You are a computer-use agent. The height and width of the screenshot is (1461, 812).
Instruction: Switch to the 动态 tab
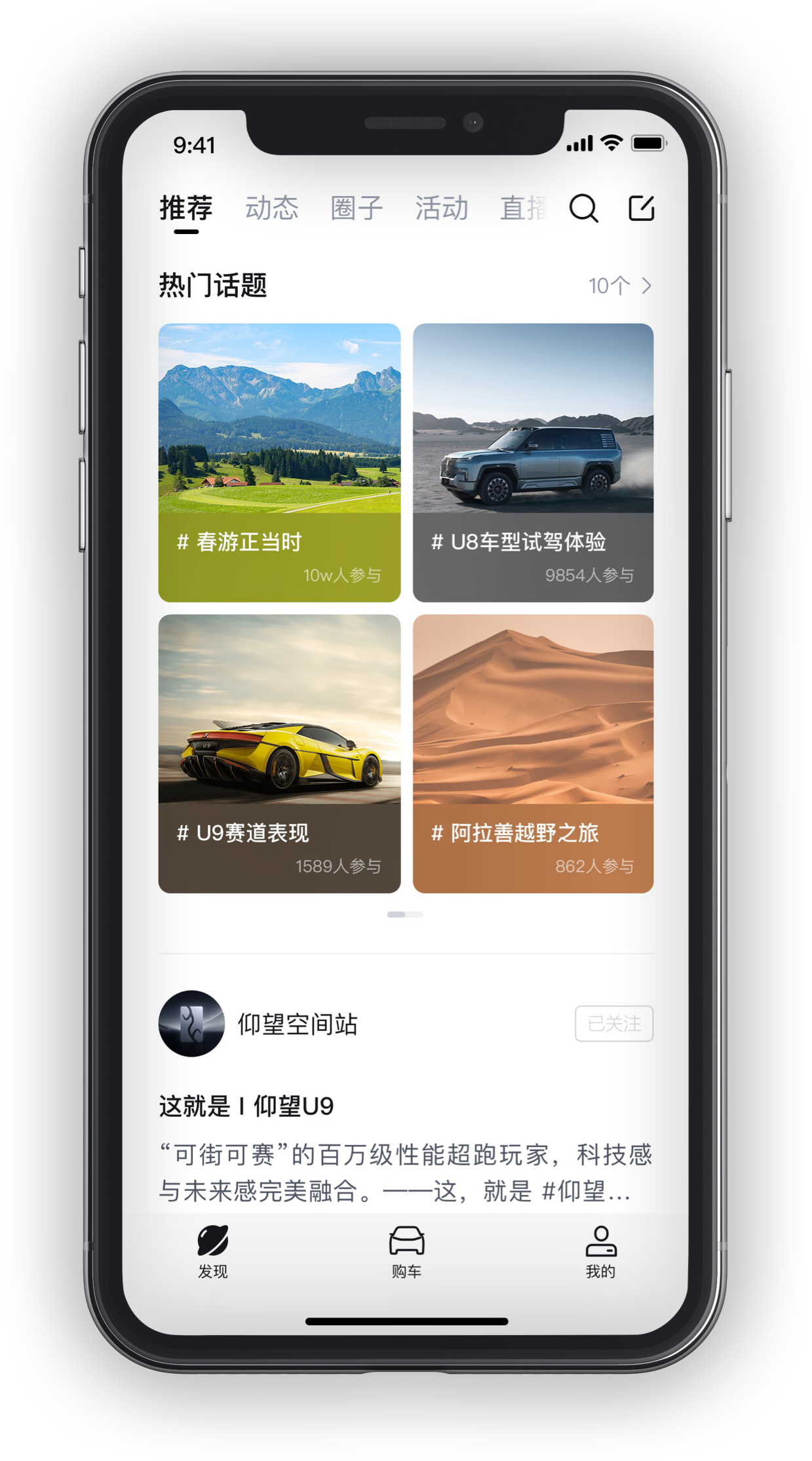(271, 208)
